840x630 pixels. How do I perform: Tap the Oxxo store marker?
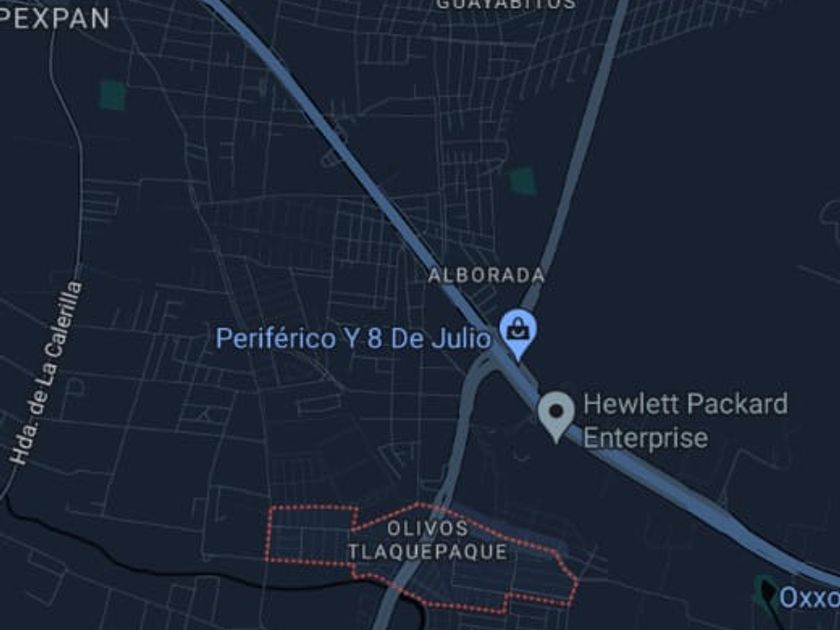767,594
